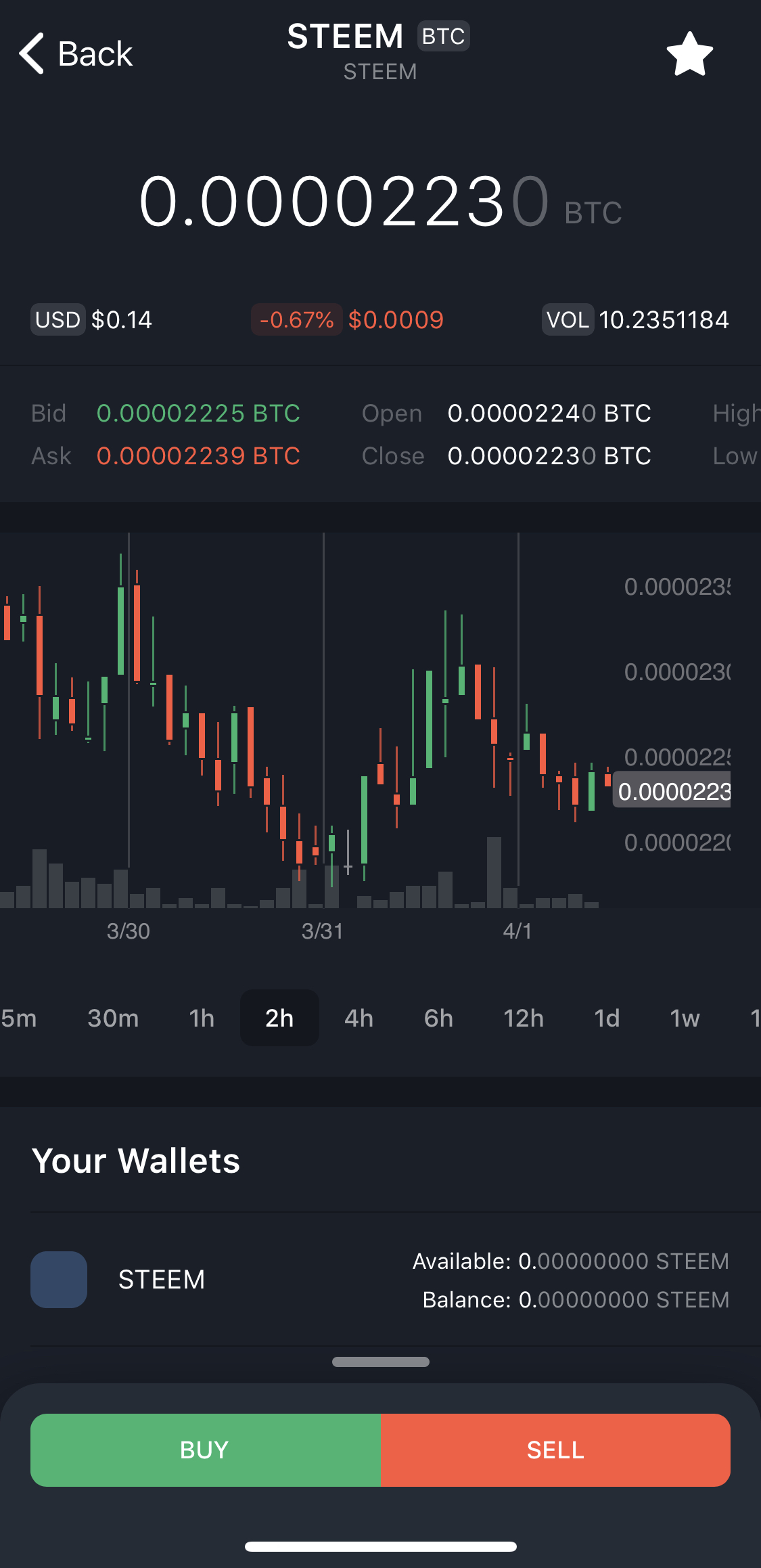761x1568 pixels.
Task: Select the 30m chart interval
Action: 113,1018
